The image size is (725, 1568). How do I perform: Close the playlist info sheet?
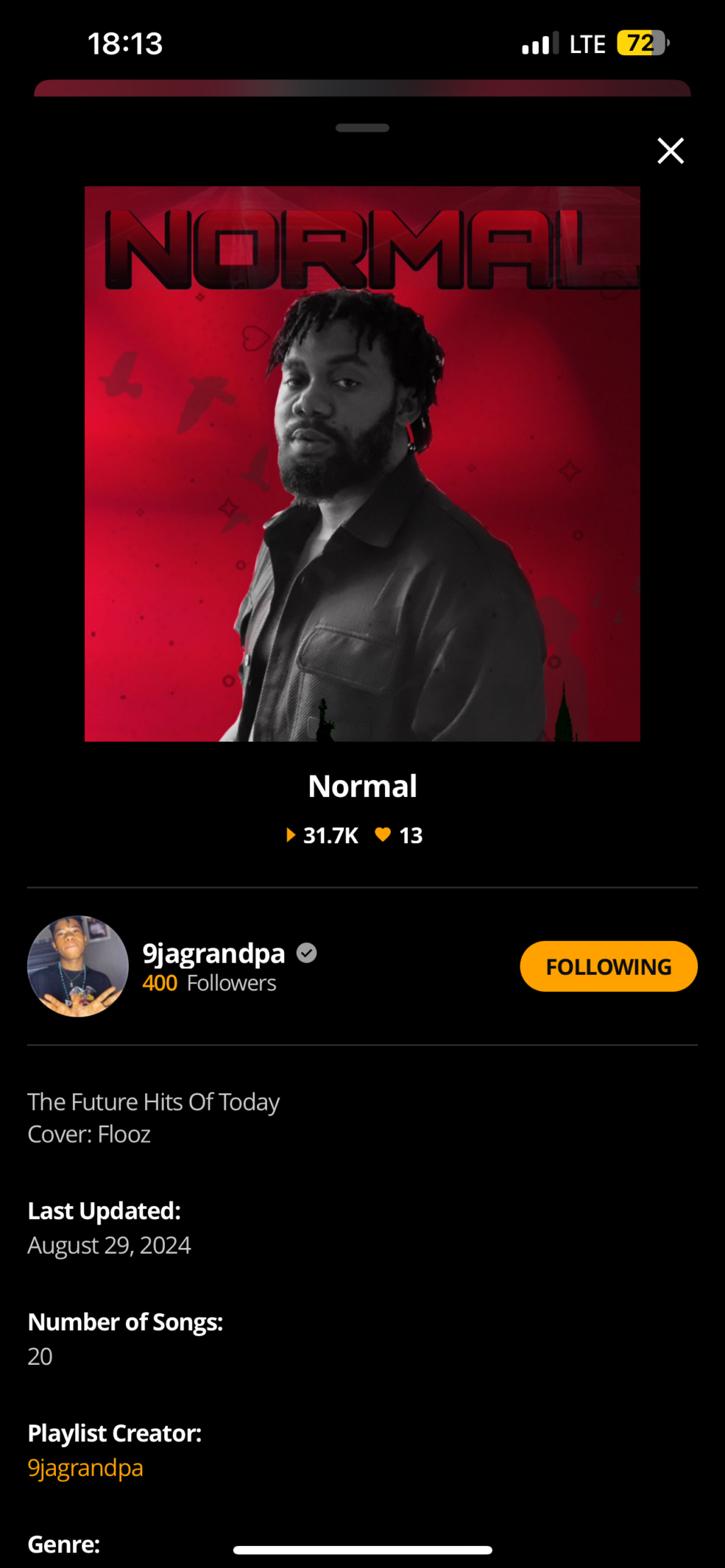[x=670, y=151]
